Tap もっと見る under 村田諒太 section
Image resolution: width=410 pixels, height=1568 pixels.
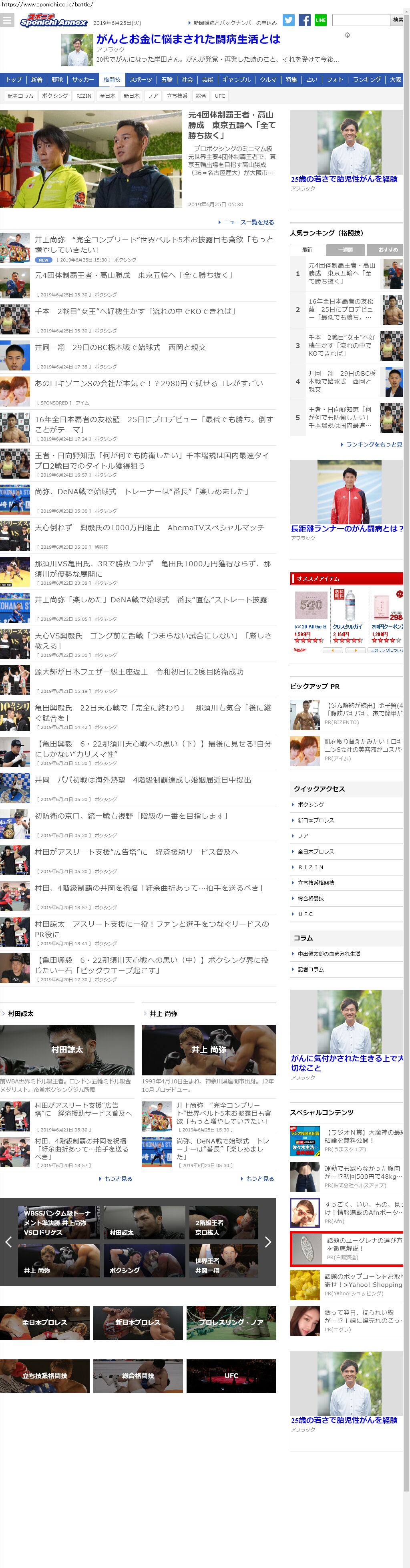117,1179
